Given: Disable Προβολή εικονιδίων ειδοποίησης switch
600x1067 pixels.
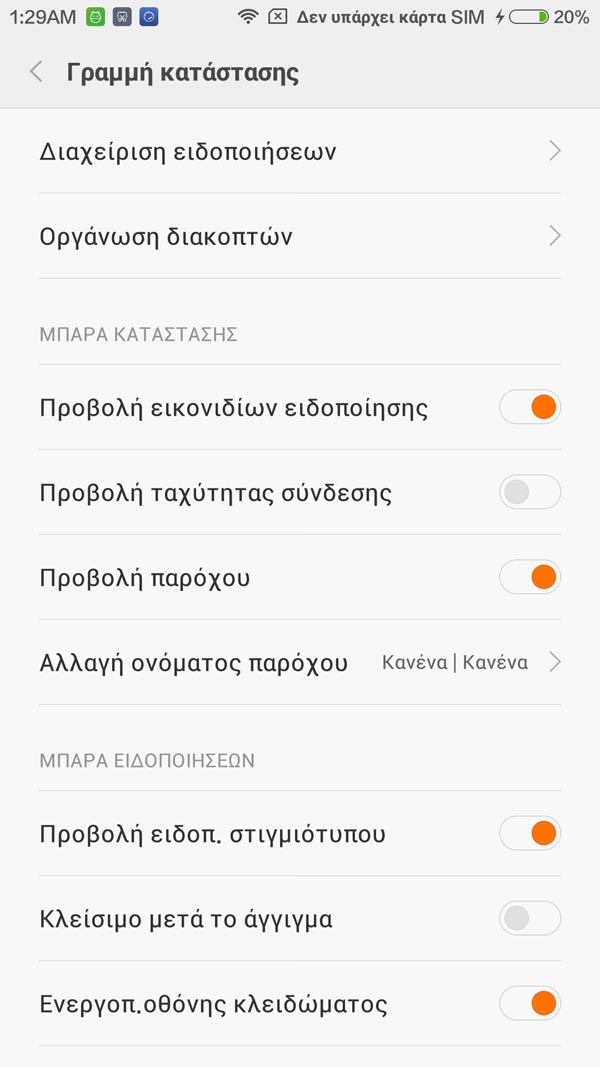Looking at the screenshot, I should (530, 408).
